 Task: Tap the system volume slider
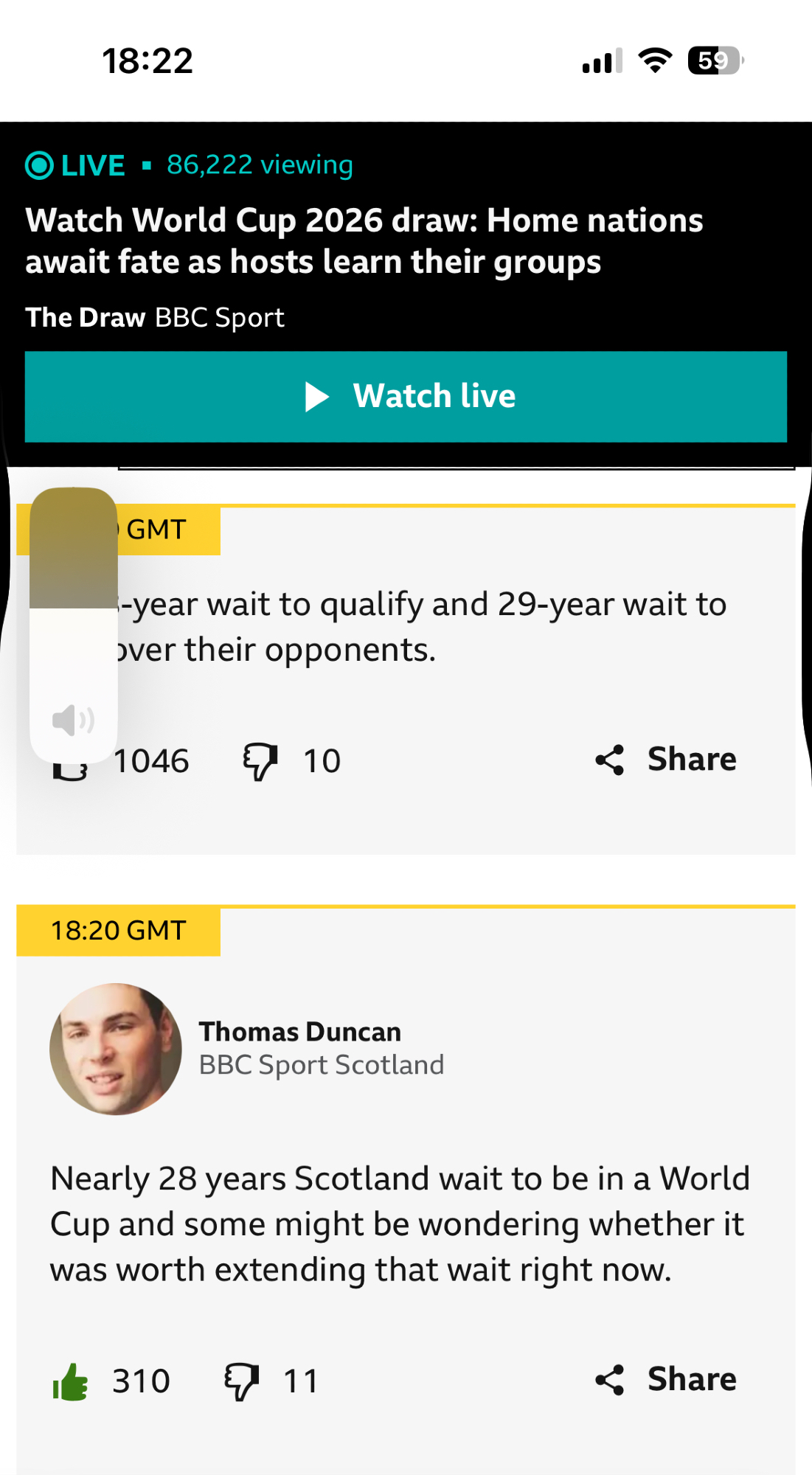point(73,624)
